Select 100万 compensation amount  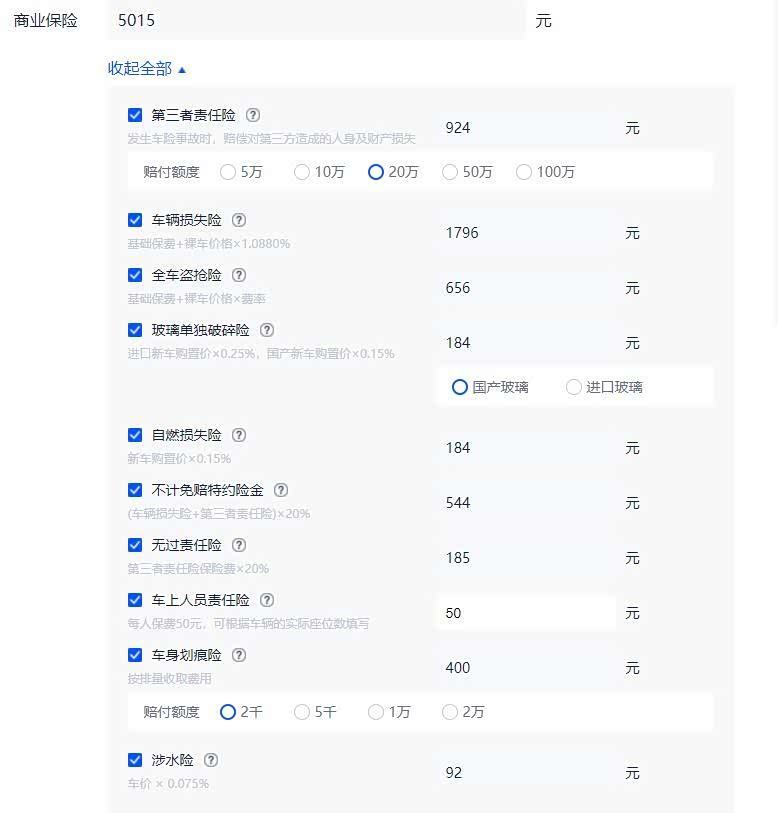[524, 172]
